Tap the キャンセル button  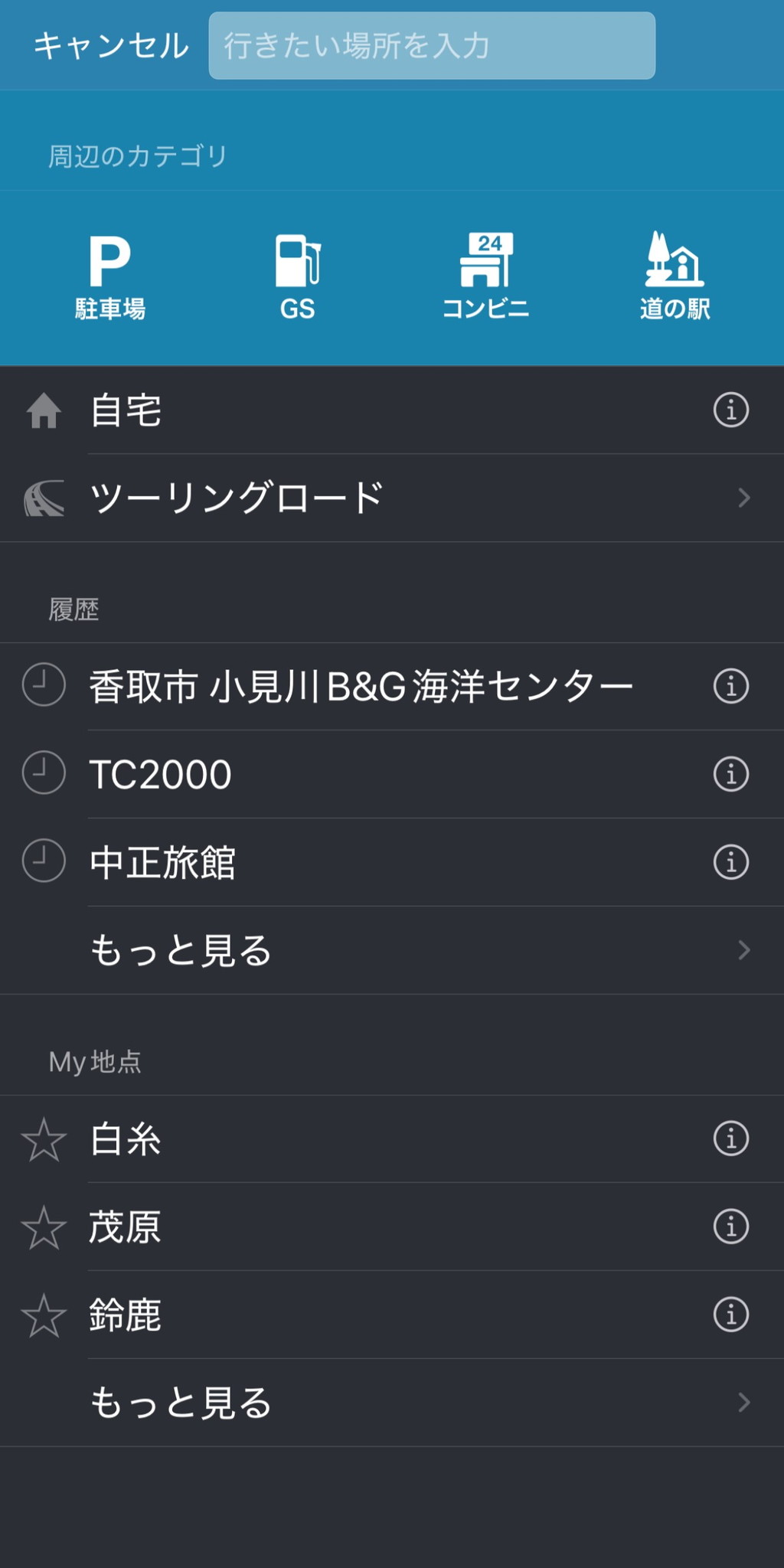tap(111, 46)
